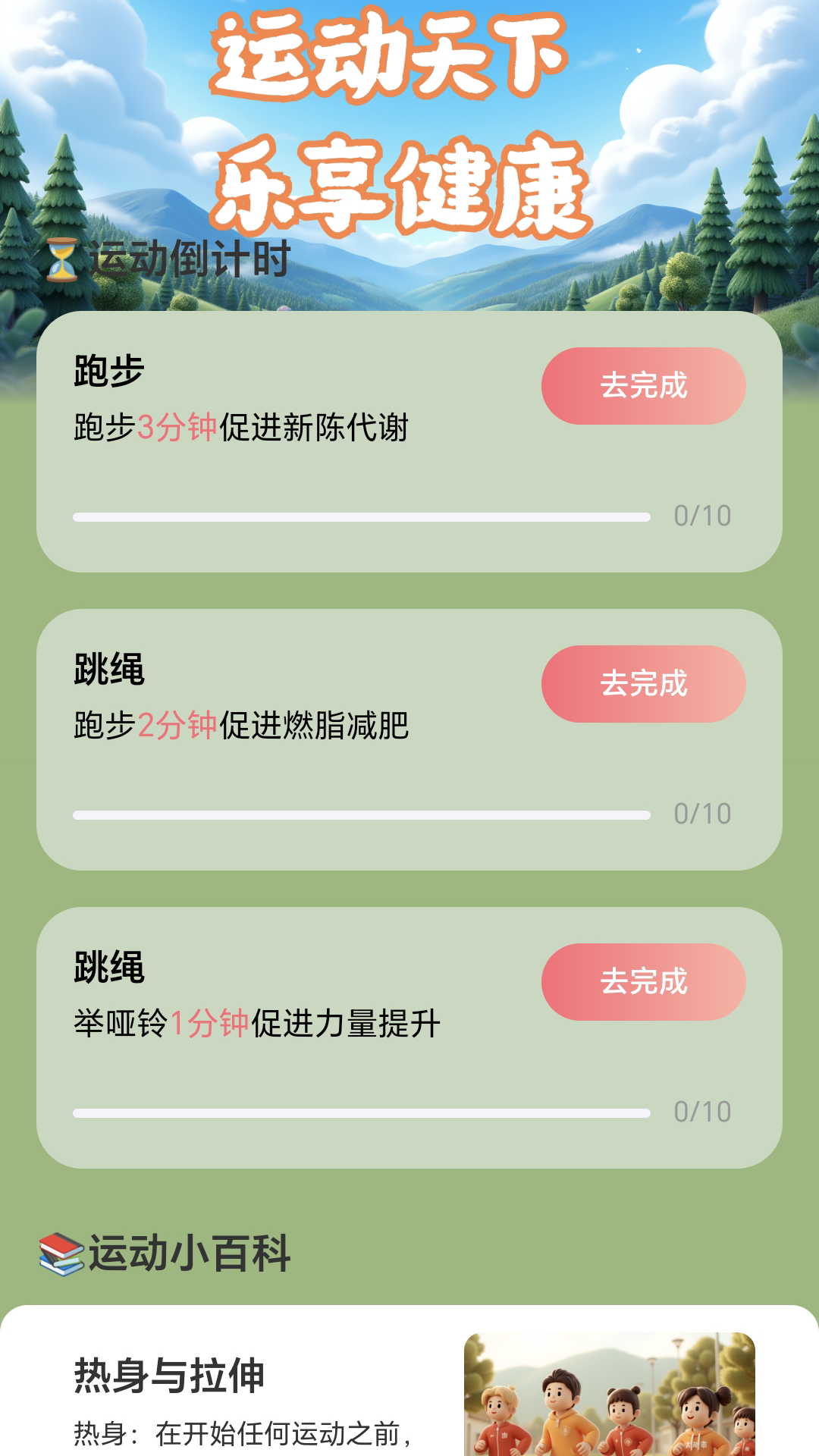Tap 去完成 on the 举哑铃1分钟 task
819x1456 pixels.
[x=643, y=982]
